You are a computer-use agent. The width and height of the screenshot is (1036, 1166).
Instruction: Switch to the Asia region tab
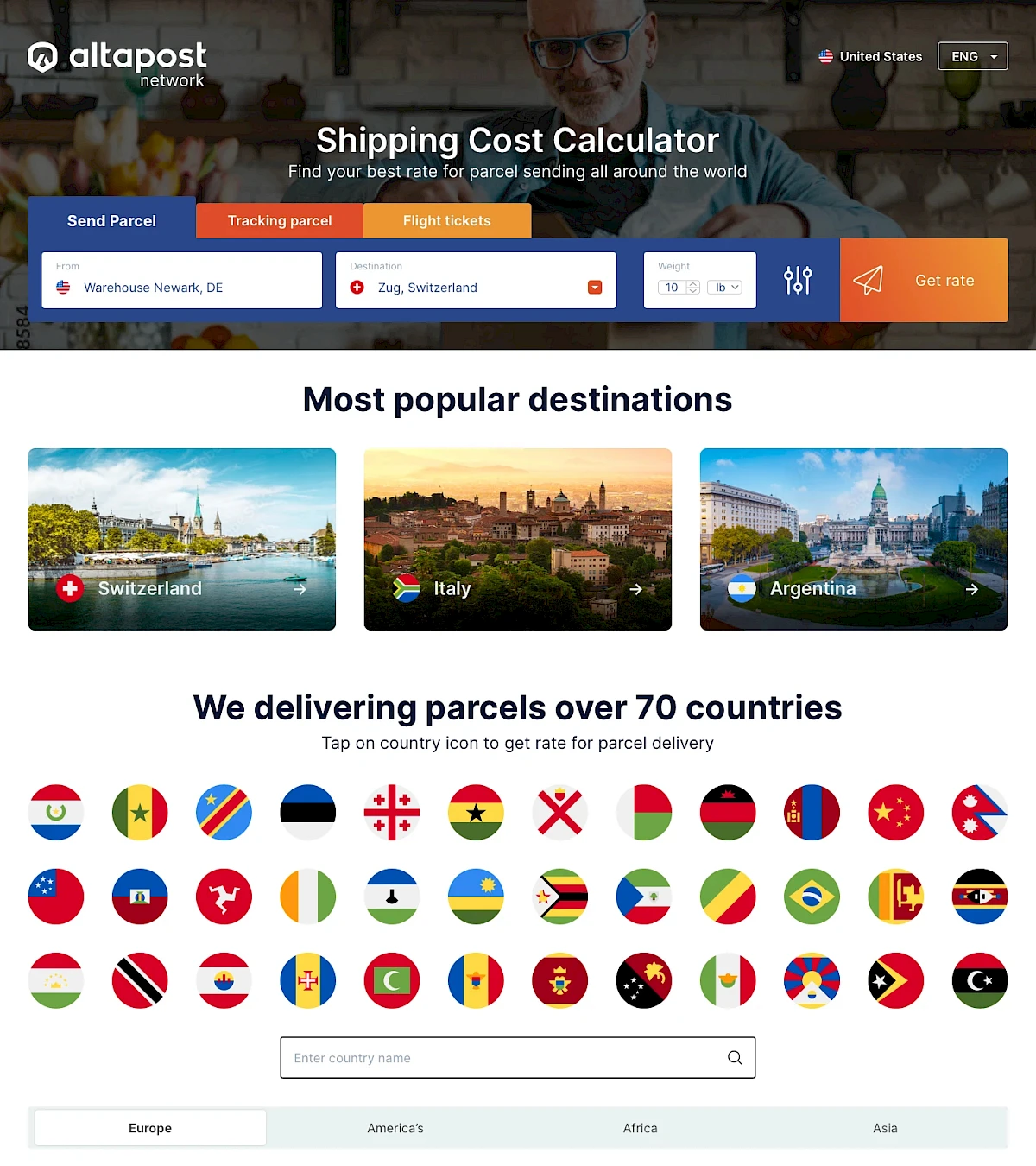885,1128
